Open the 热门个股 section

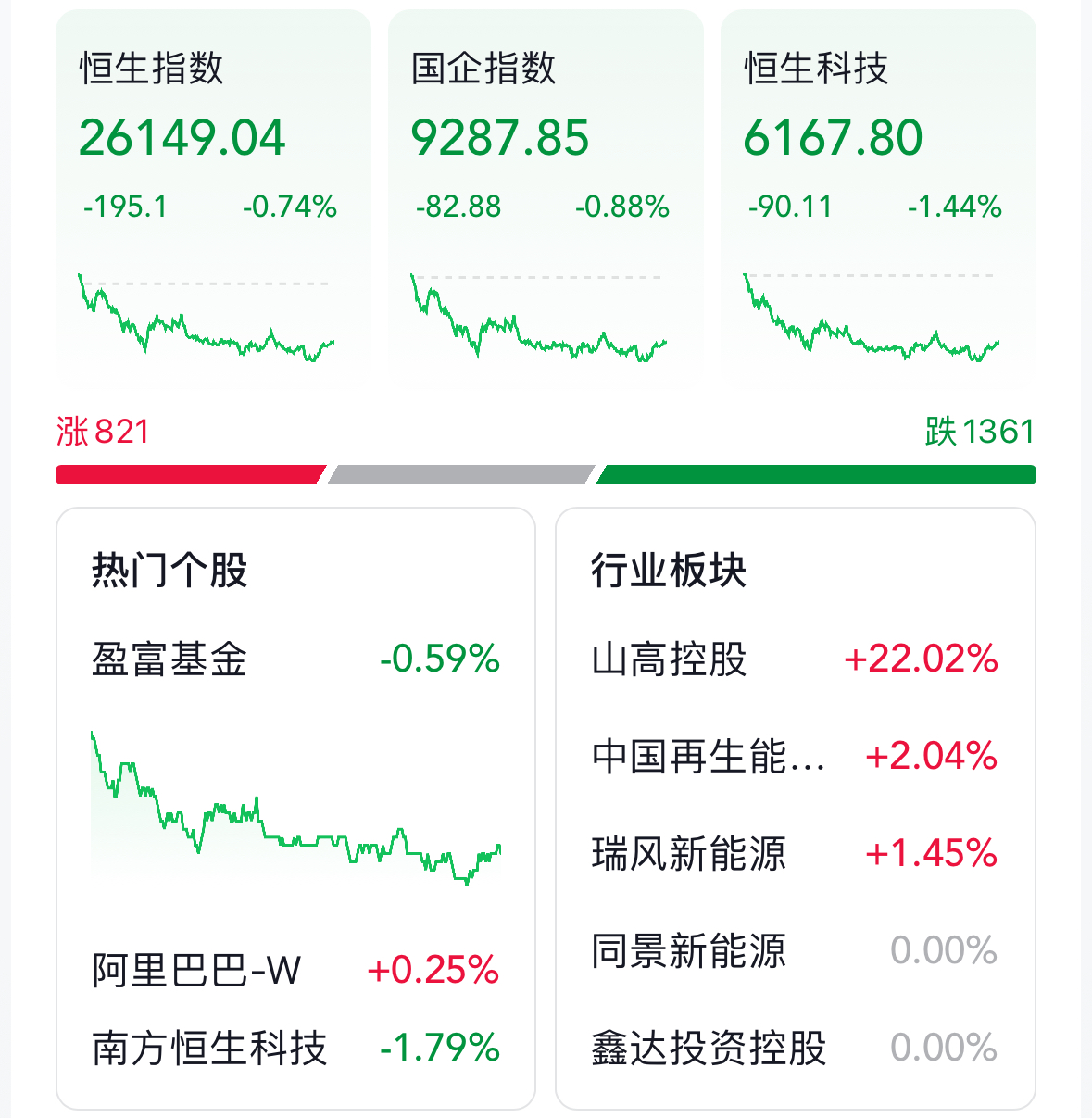click(169, 570)
